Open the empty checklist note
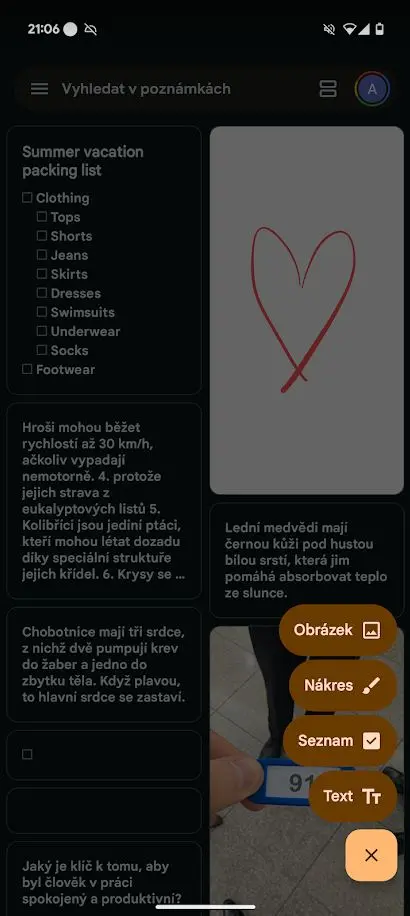410x916 pixels. [104, 755]
